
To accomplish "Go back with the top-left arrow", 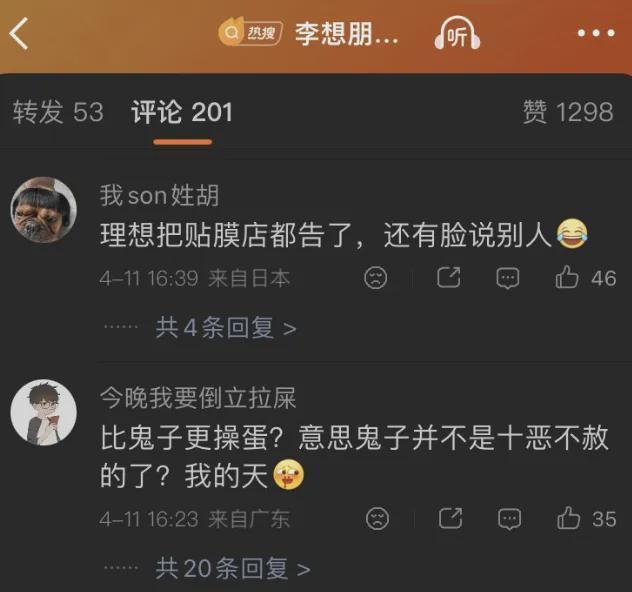I will click(x=19, y=35).
